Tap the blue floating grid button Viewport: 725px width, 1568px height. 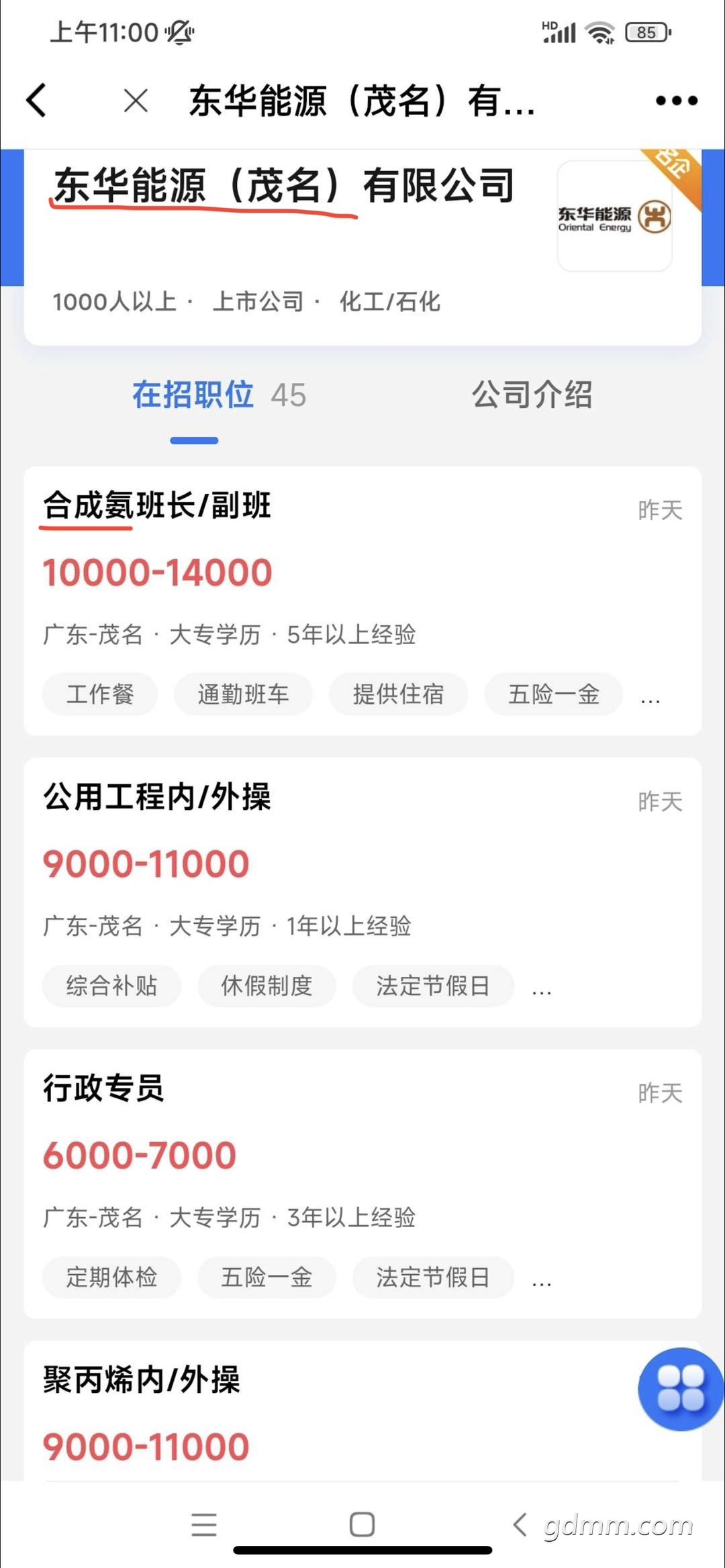point(680,1389)
